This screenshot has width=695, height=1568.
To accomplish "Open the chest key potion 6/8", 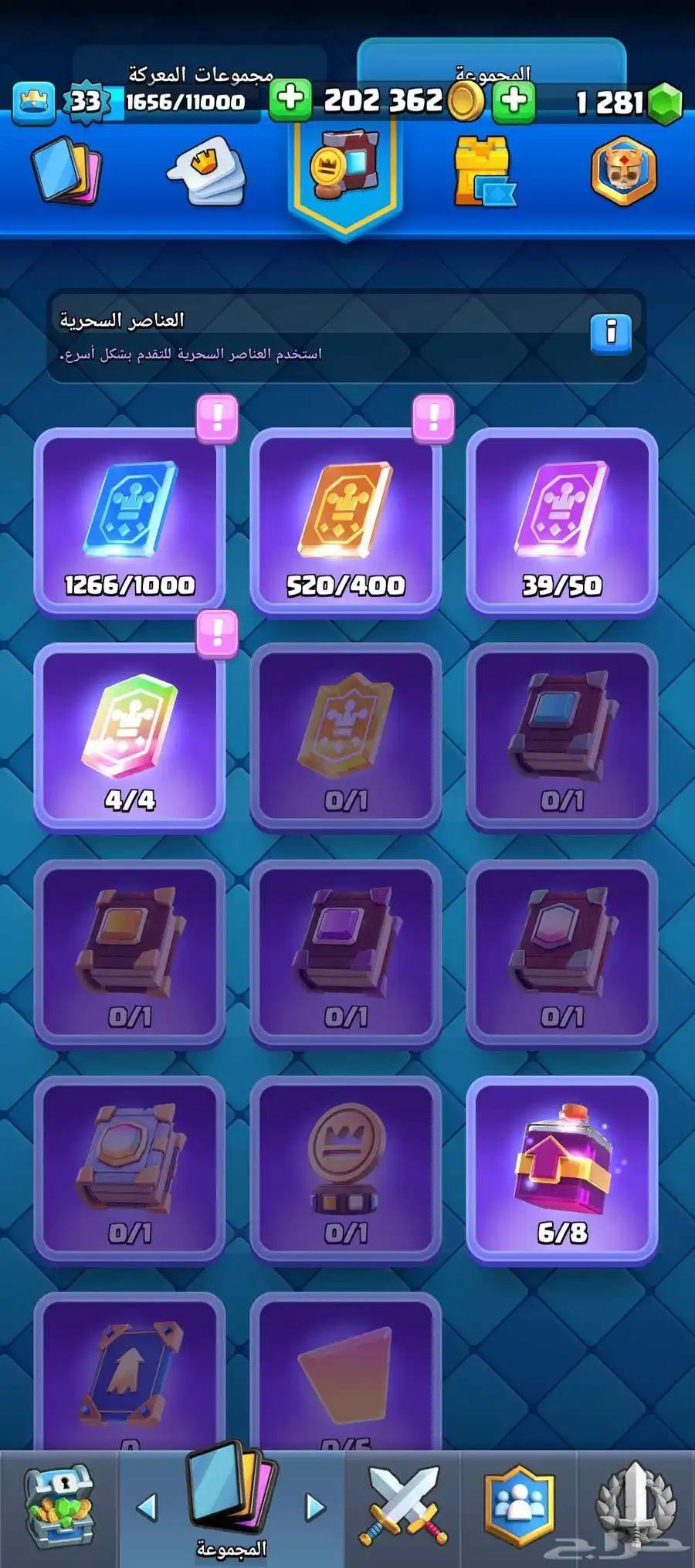I will (x=562, y=1169).
